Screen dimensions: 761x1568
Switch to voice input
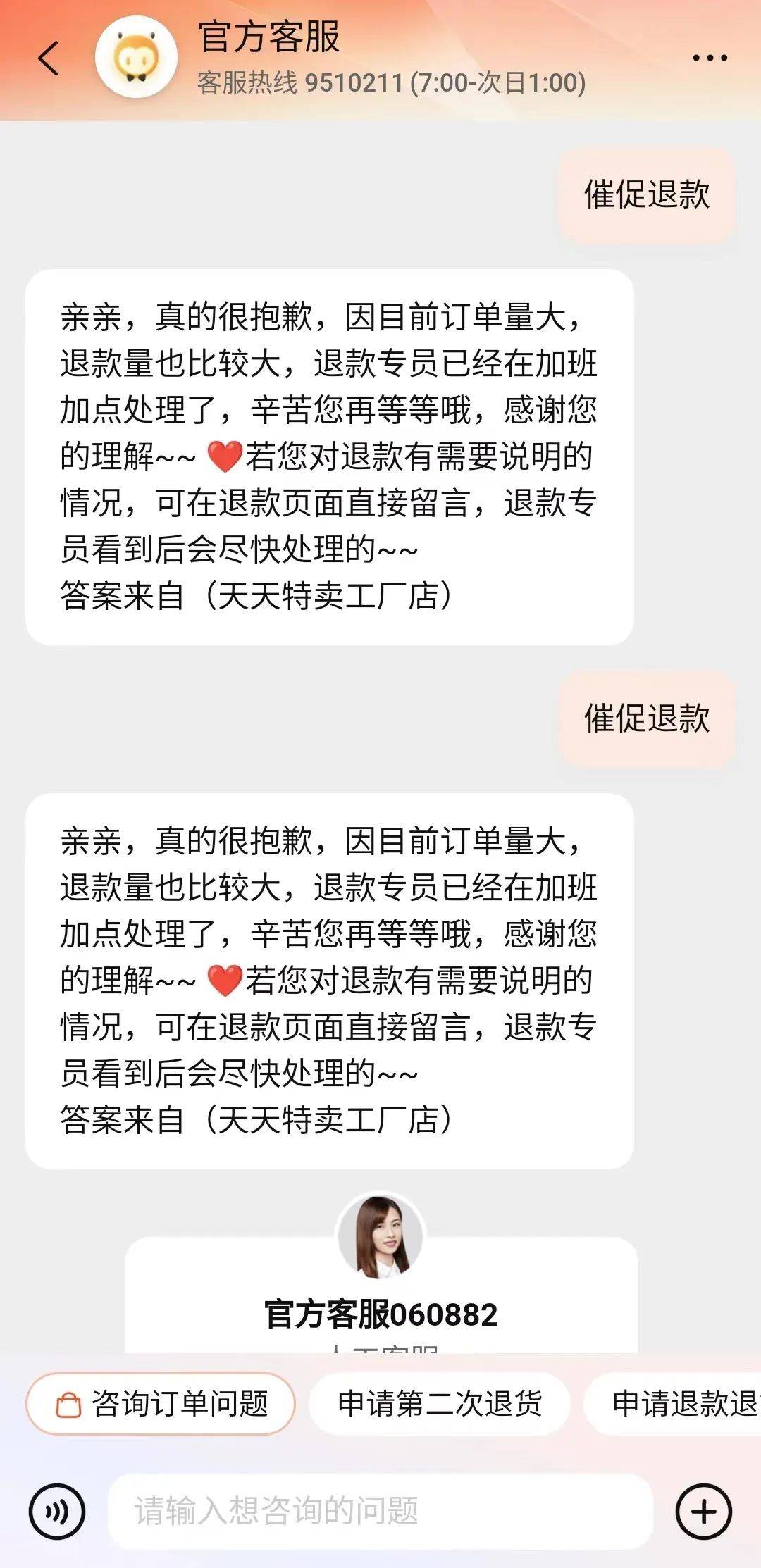point(56,1512)
